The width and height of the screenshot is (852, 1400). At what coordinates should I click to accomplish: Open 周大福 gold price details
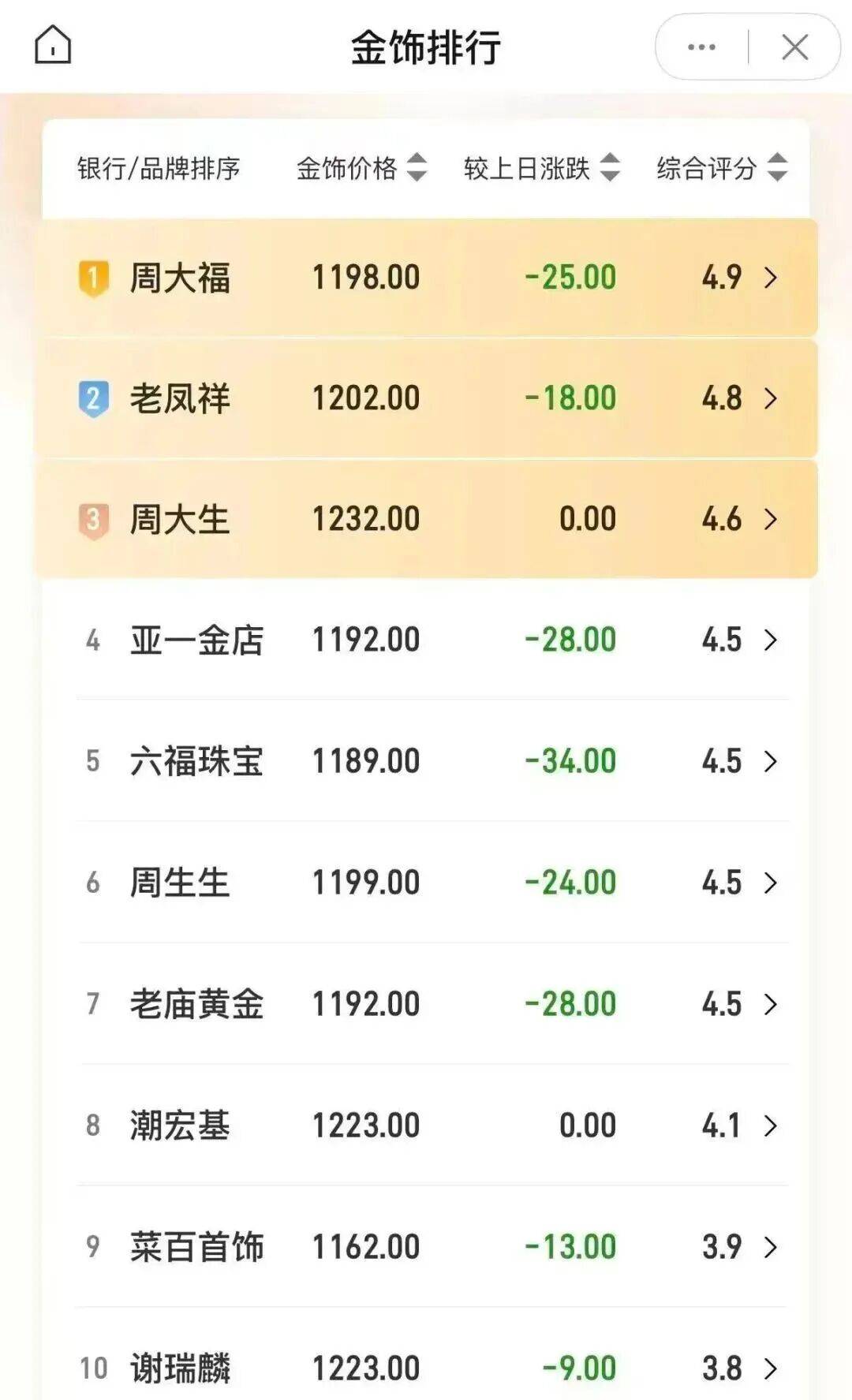click(x=426, y=278)
